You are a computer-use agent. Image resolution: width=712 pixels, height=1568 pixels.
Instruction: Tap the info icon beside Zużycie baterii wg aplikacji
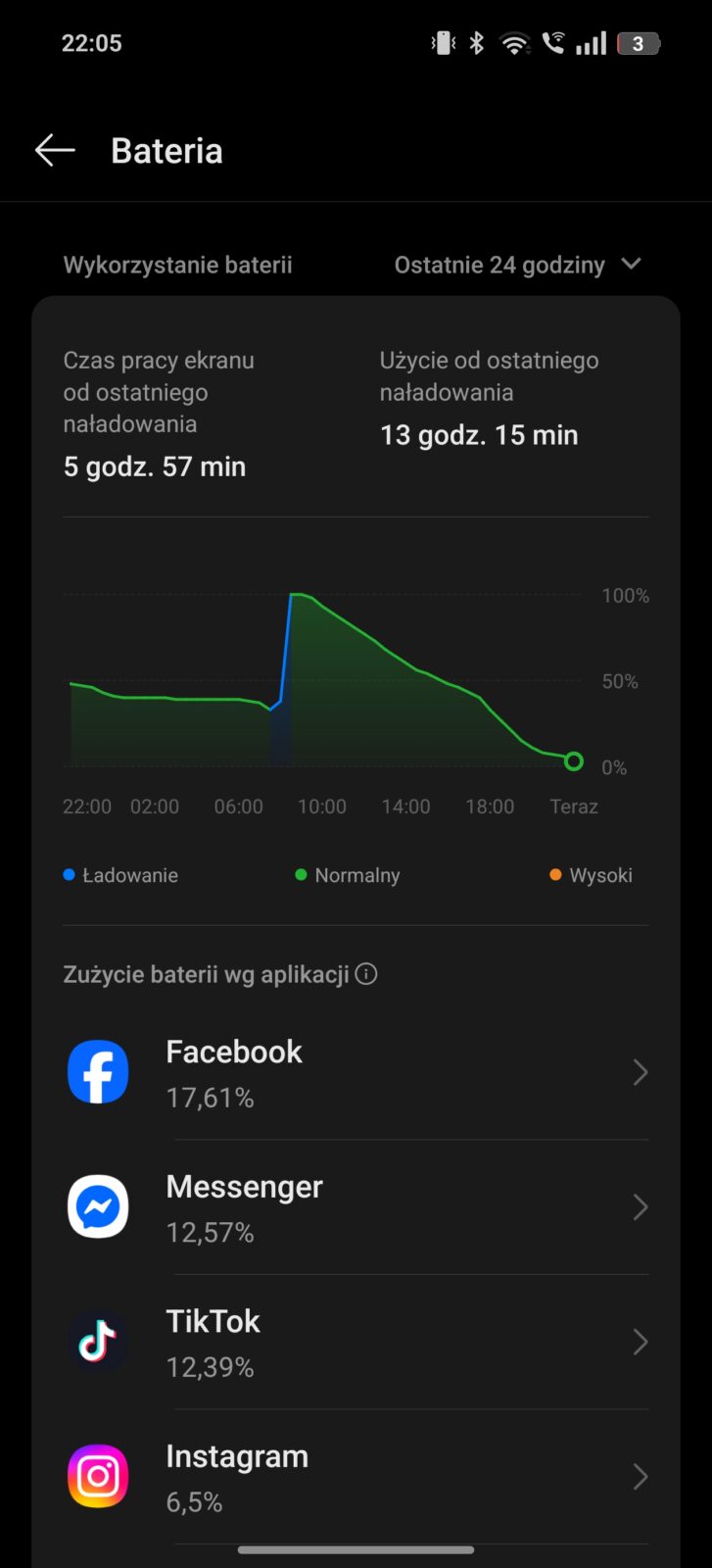(366, 974)
